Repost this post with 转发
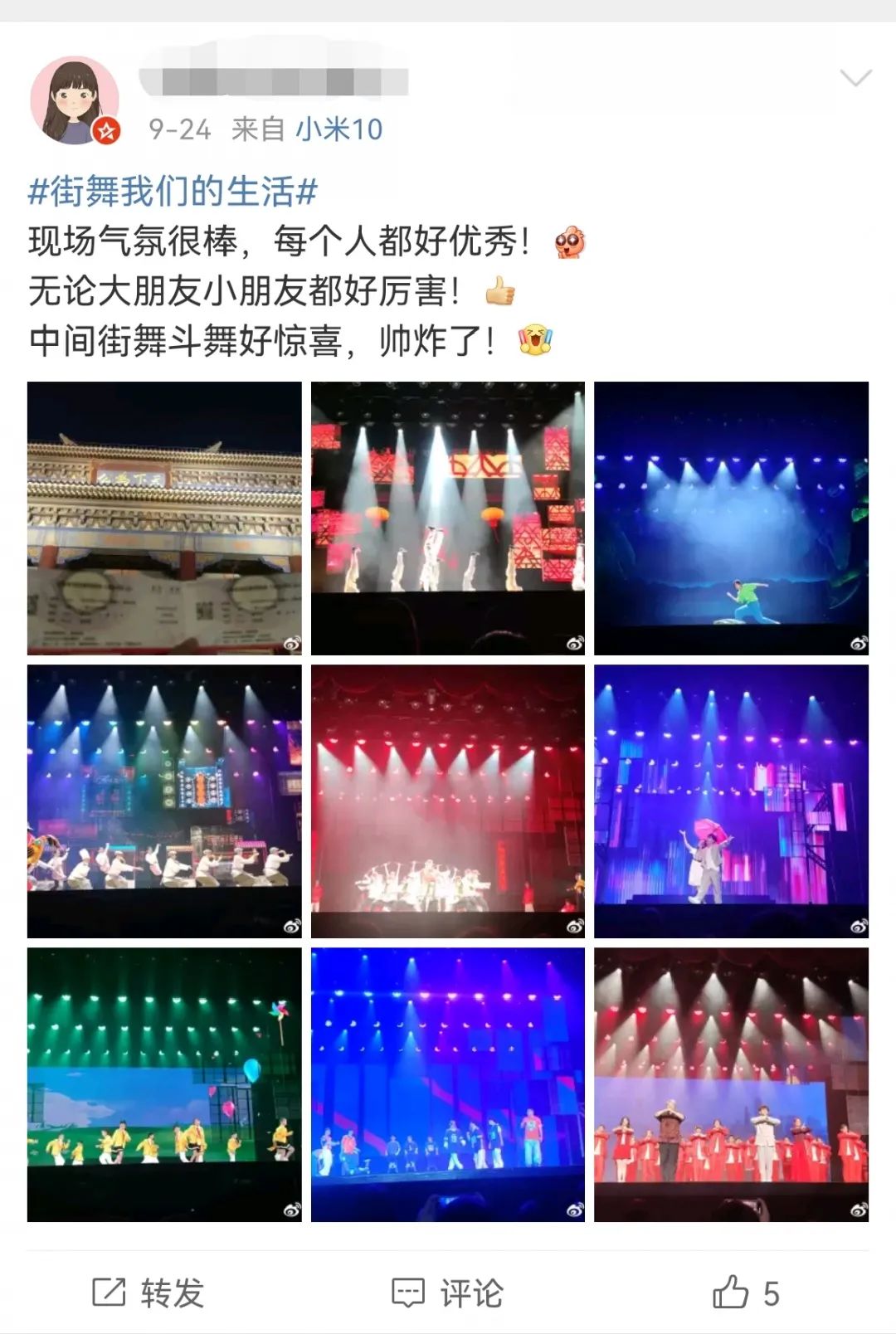 149,1293
